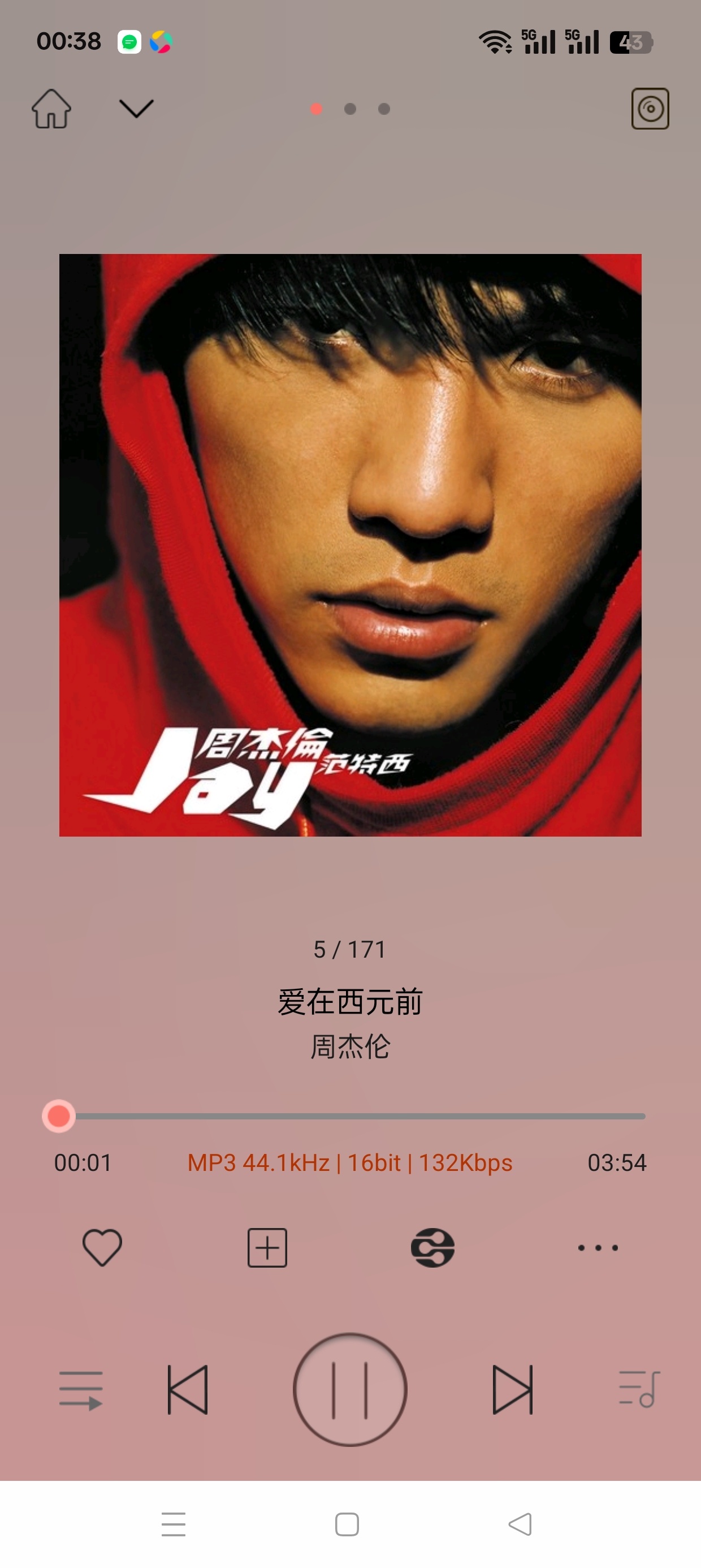Open the three-dot more options
Screen dimensions: 701x1568
click(x=598, y=1247)
